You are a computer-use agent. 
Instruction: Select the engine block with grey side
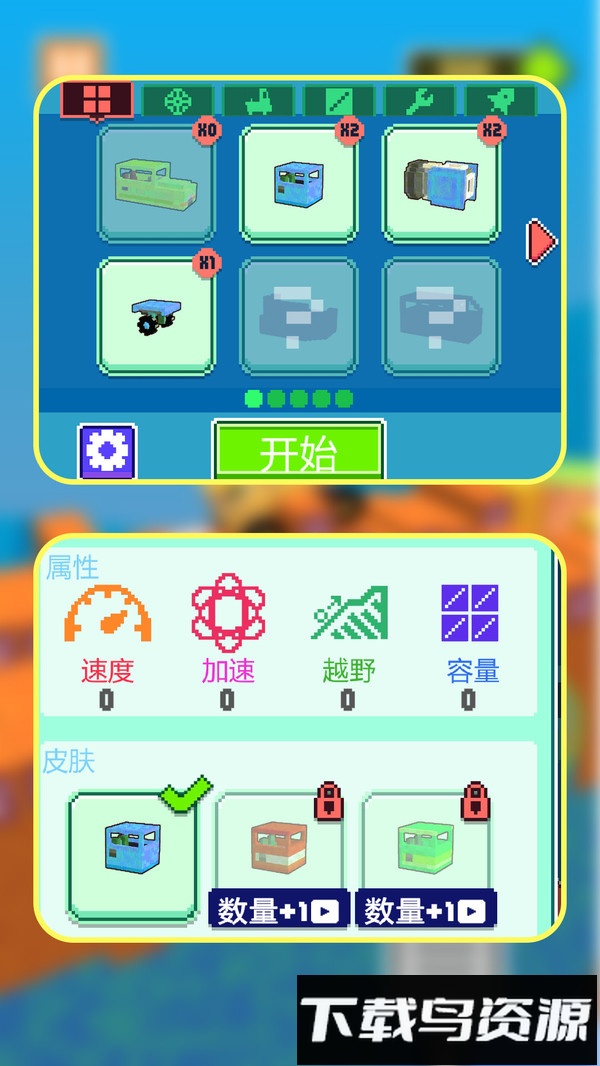[x=441, y=184]
